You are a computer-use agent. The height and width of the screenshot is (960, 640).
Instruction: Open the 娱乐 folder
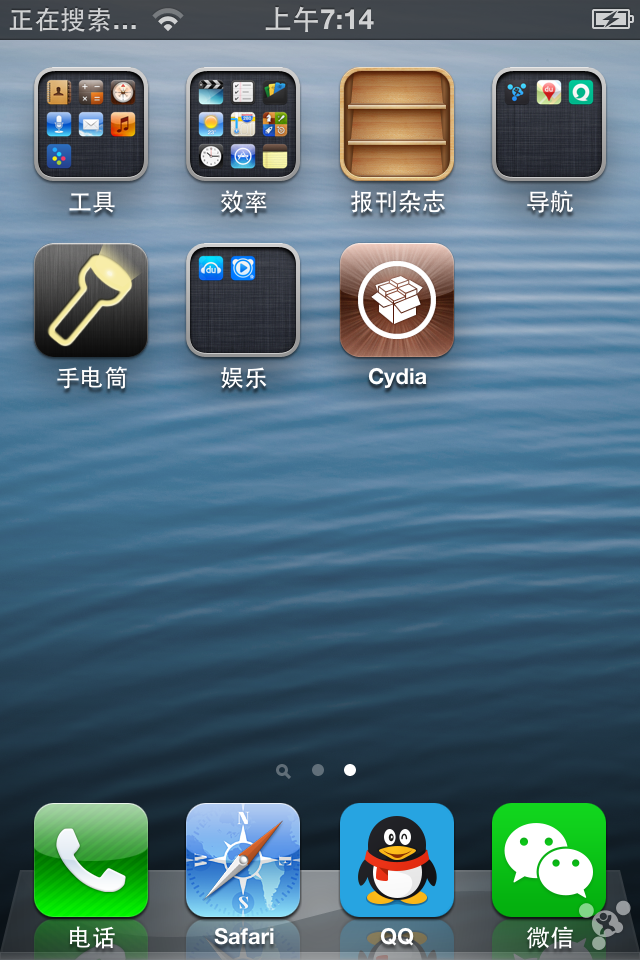pos(243,300)
